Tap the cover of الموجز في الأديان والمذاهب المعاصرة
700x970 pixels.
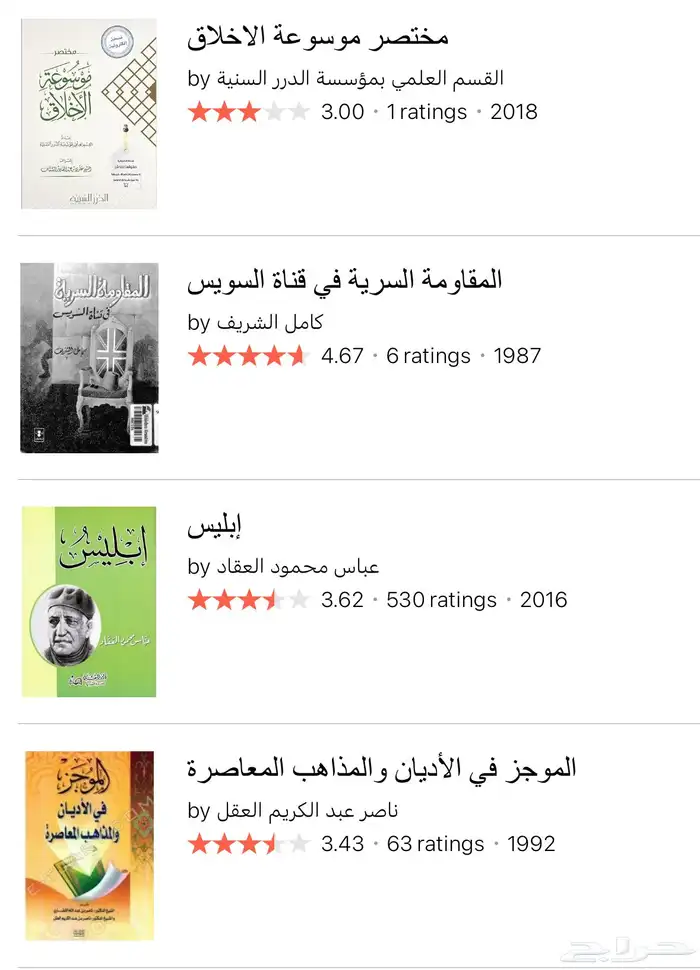coord(89,845)
